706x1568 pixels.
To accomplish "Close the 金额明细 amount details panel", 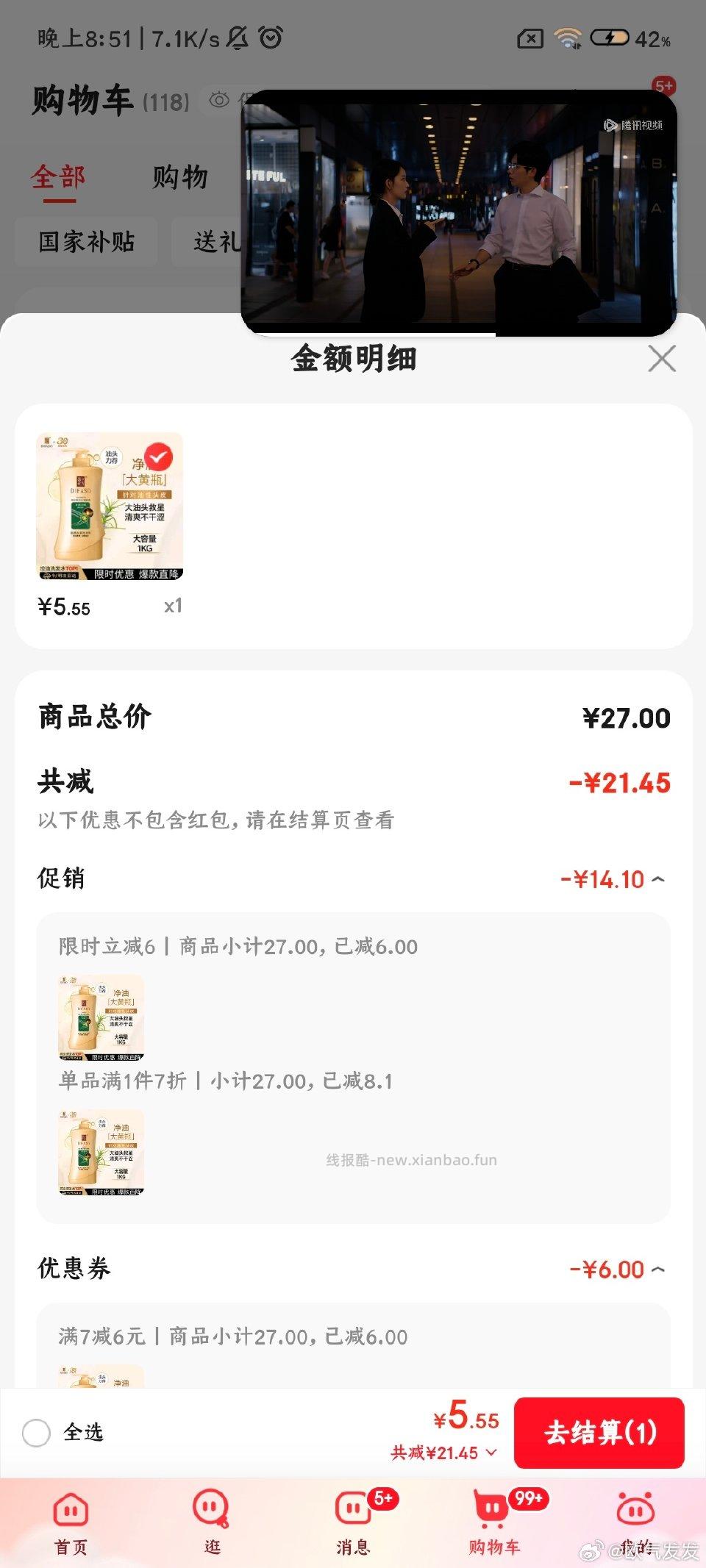I will coord(661,359).
